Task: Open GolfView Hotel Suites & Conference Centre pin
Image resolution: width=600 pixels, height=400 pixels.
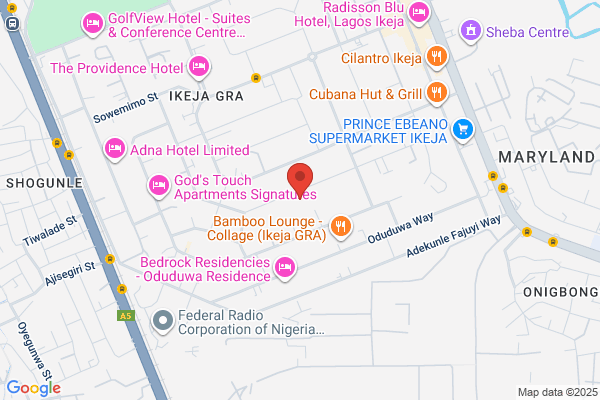Action: 93,24
